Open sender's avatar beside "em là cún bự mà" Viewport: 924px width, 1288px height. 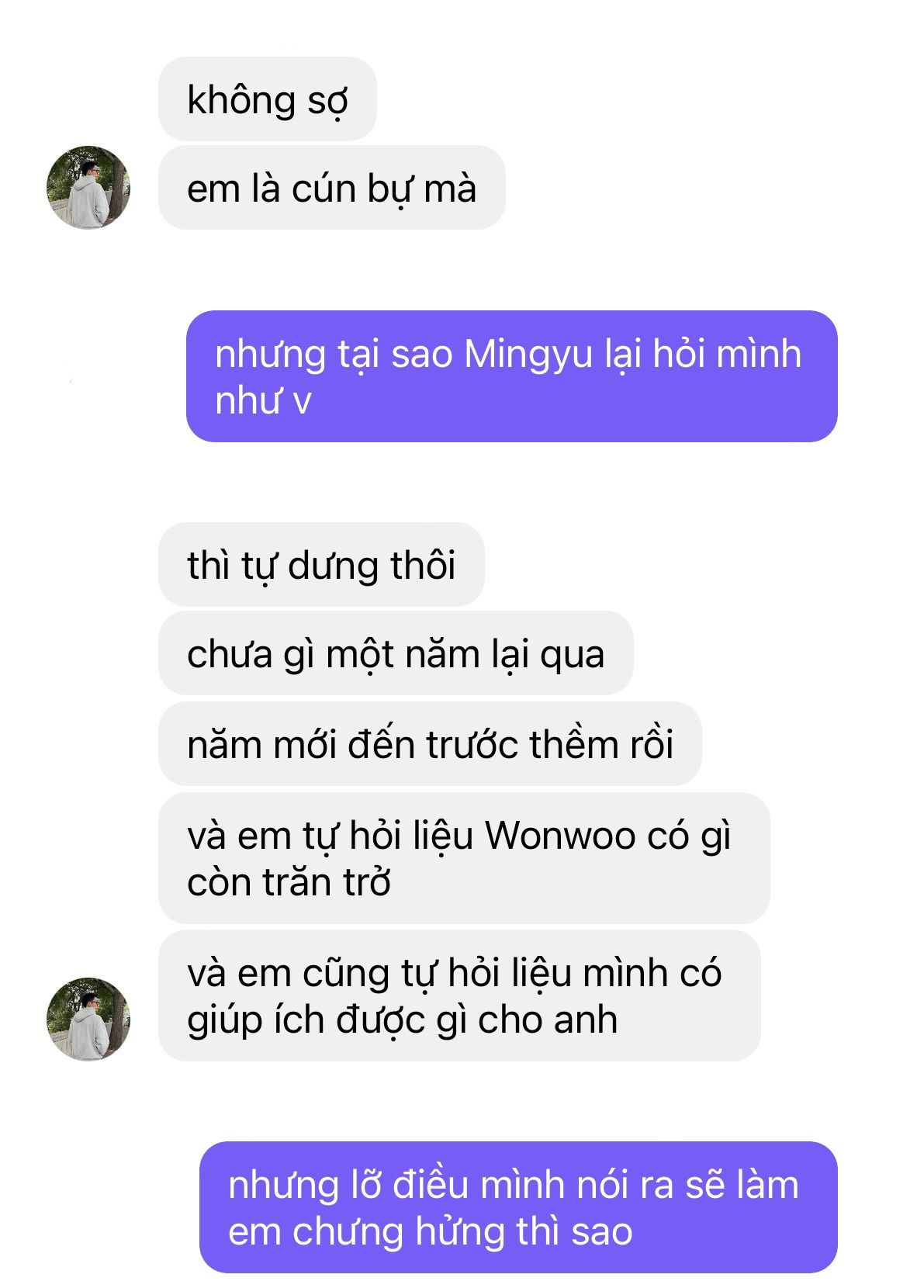point(88,188)
